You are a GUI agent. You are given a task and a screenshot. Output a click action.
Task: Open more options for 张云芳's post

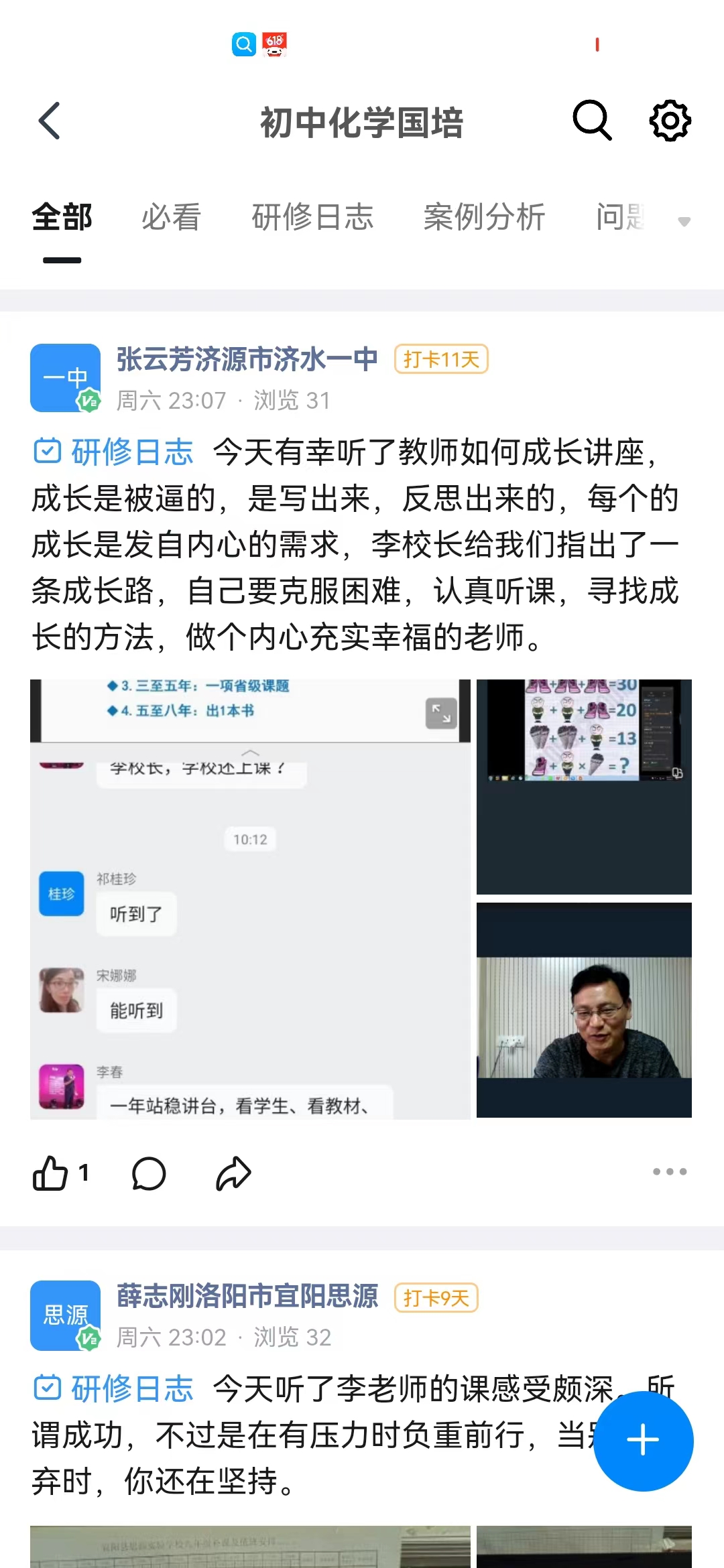(x=670, y=1172)
